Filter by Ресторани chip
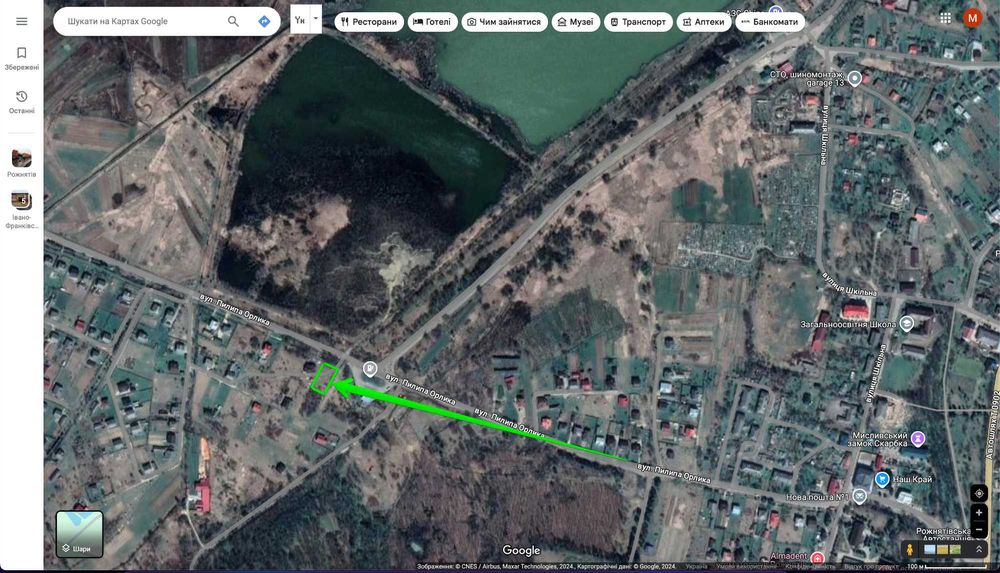The height and width of the screenshot is (573, 1000). click(369, 21)
